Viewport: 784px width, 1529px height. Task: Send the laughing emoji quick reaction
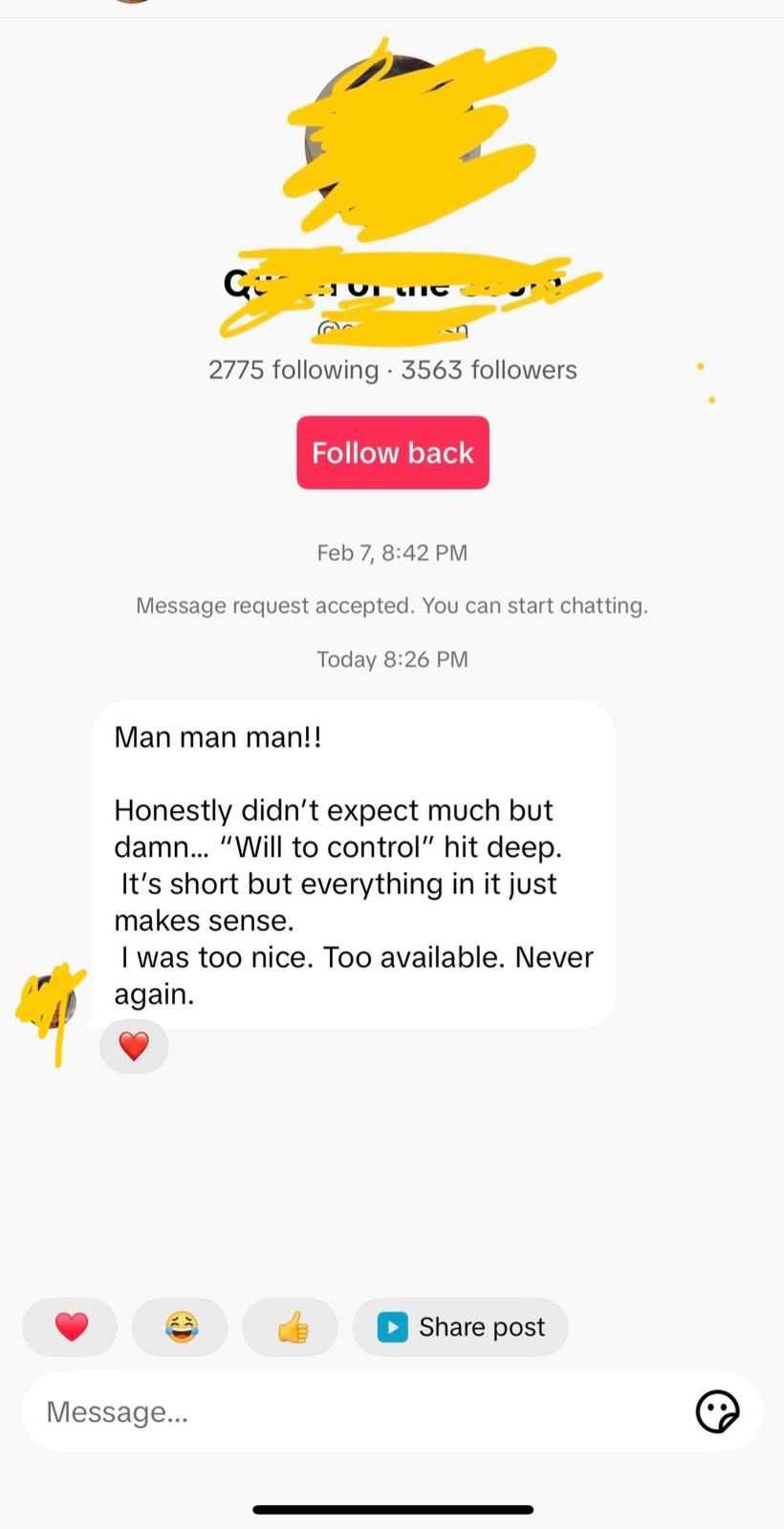click(x=181, y=1326)
